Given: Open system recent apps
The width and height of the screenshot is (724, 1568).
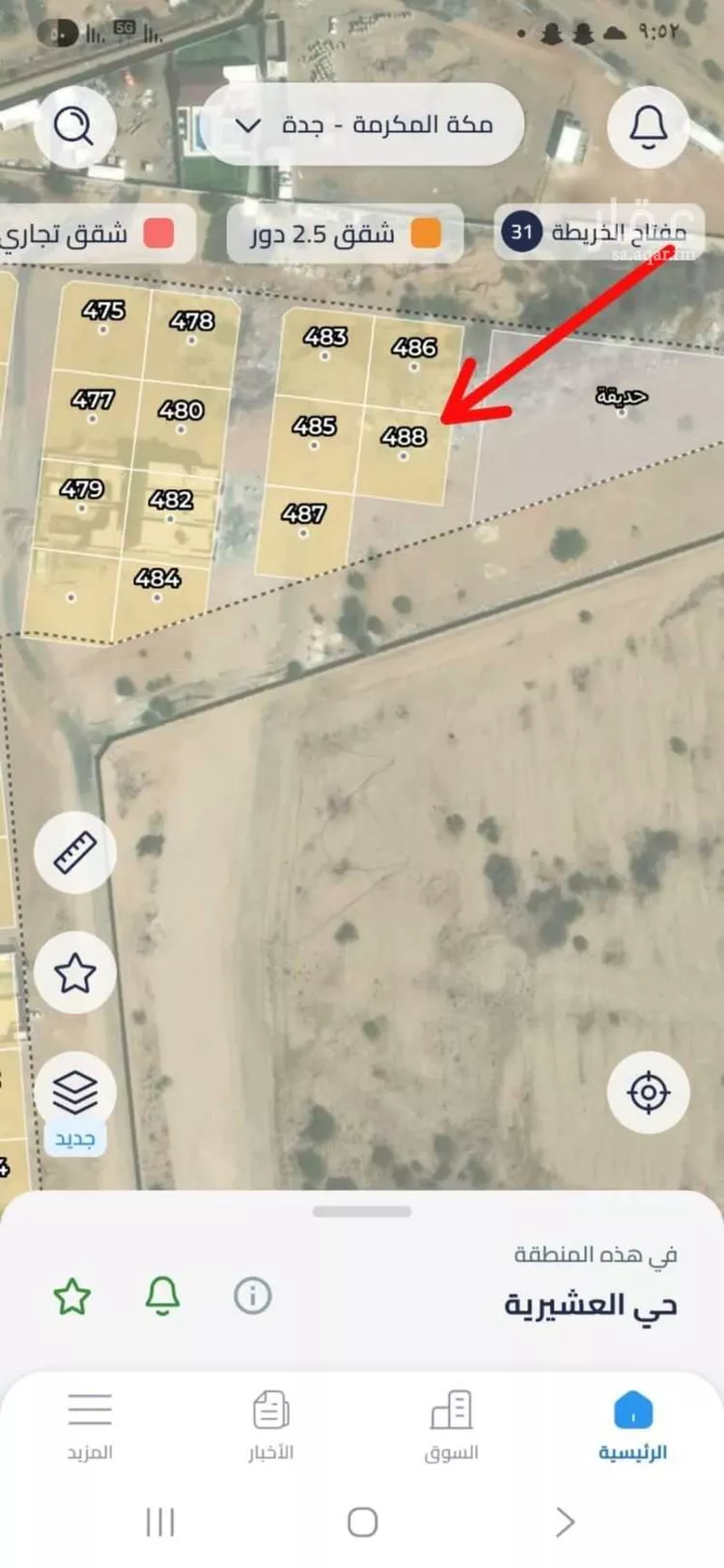Looking at the screenshot, I should [x=160, y=1523].
